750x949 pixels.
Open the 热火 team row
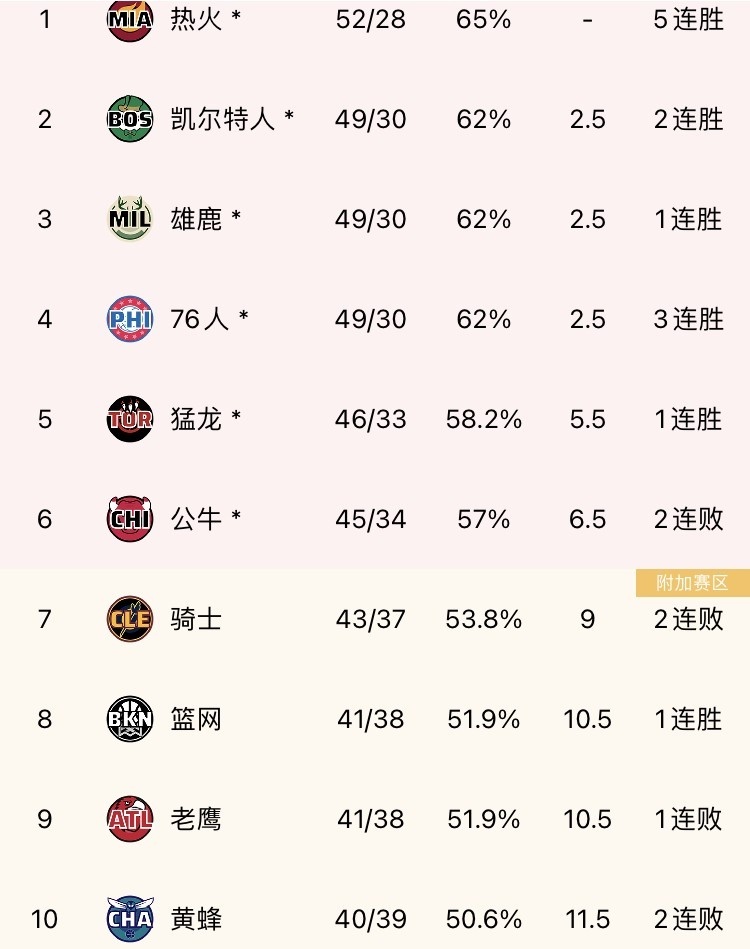click(375, 19)
